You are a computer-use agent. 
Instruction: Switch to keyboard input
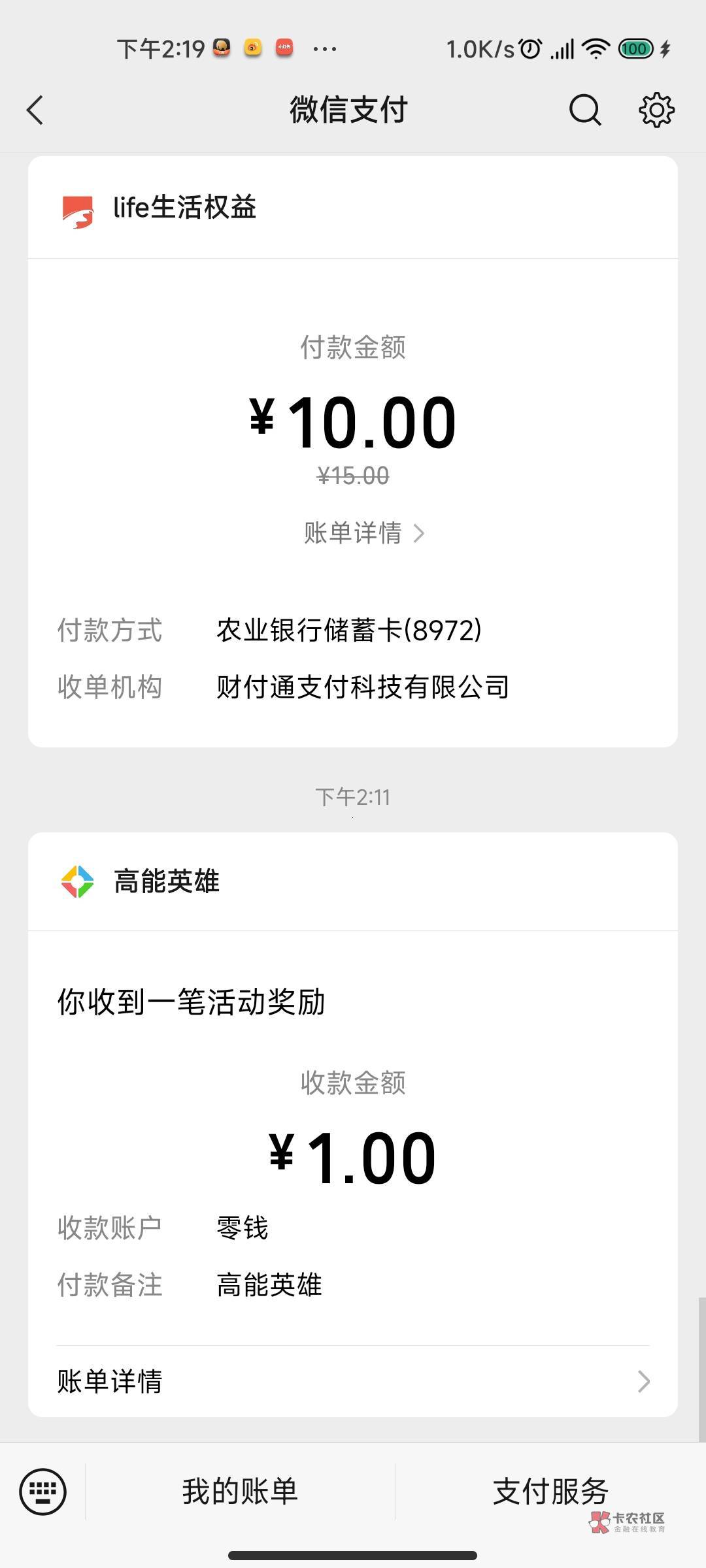43,1492
